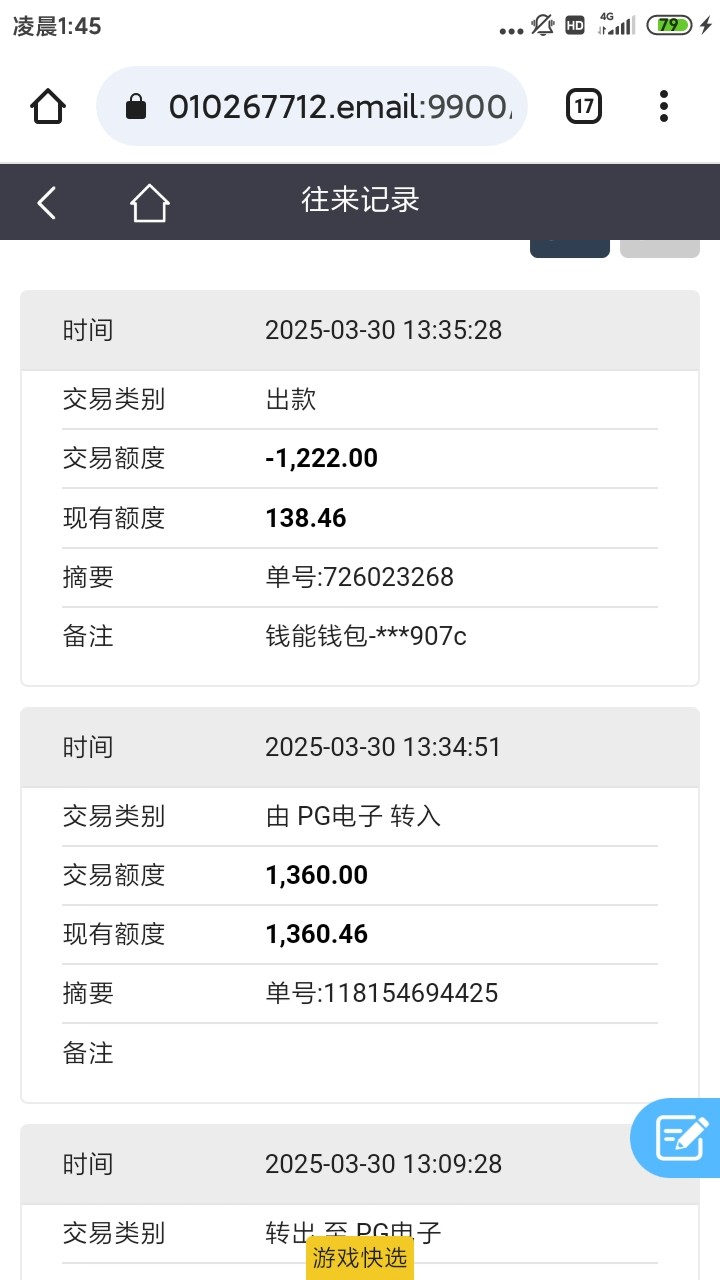Open the 游戏快选 quick game selector
Image resolution: width=720 pixels, height=1280 pixels.
tap(360, 1257)
